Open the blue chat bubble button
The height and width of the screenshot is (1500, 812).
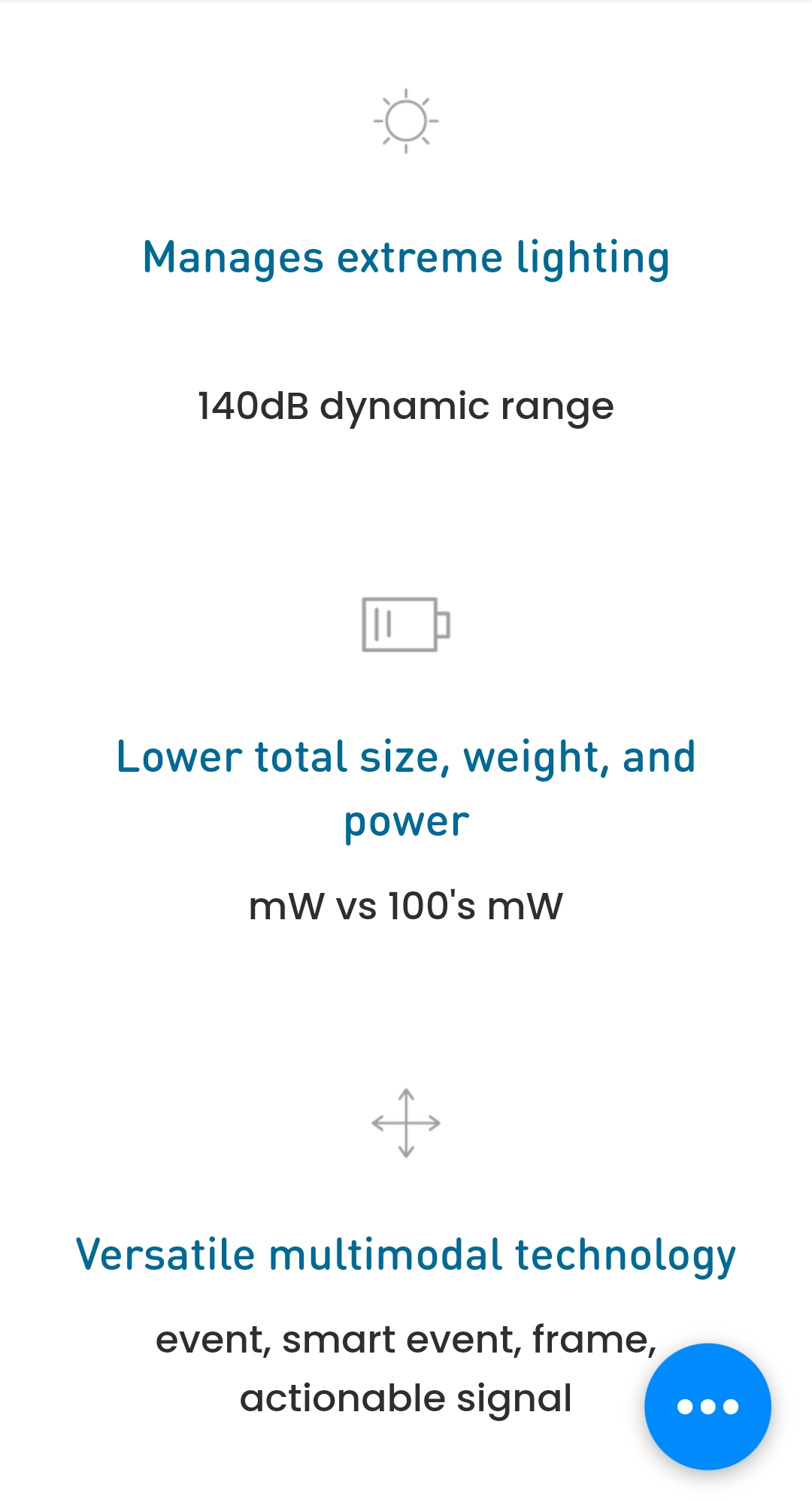pyautogui.click(x=707, y=1406)
